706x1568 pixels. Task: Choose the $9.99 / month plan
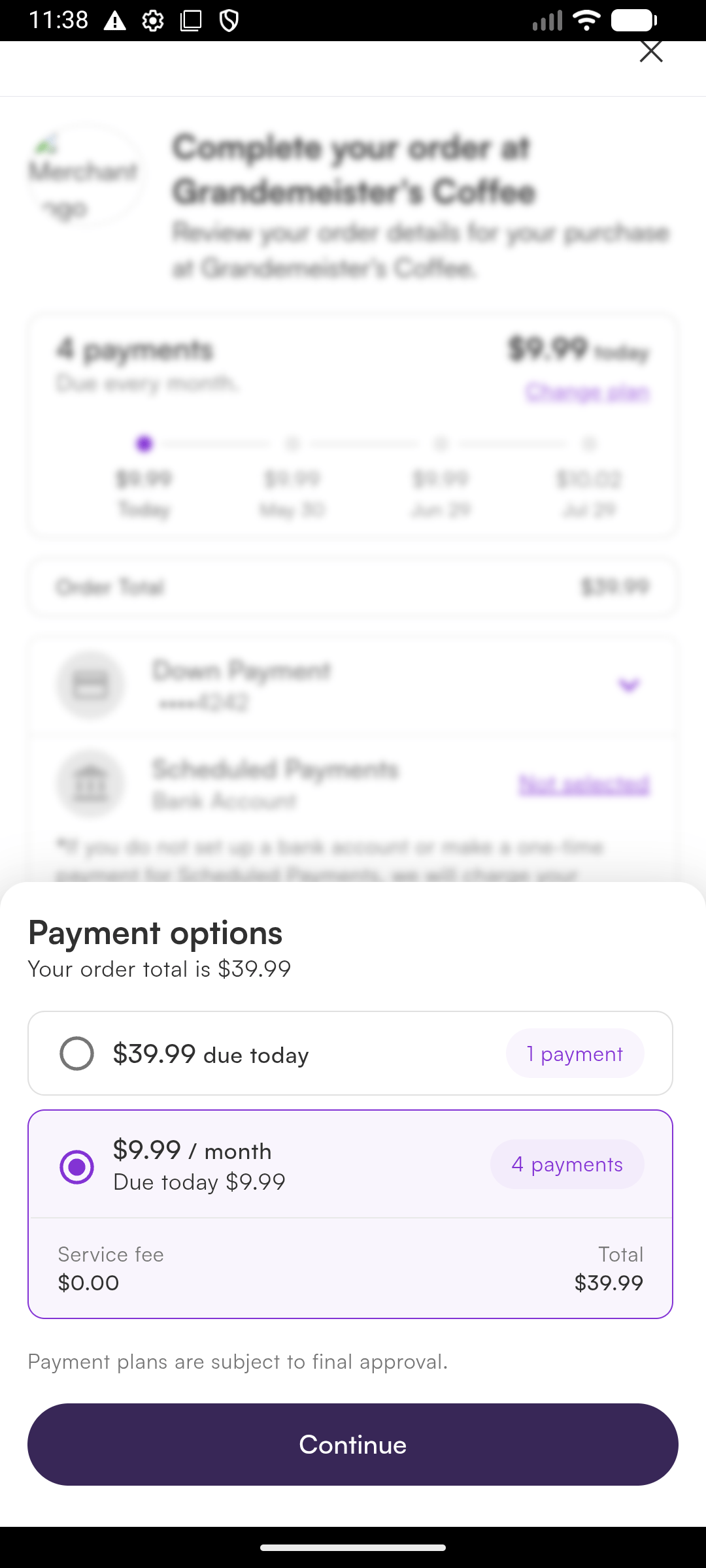350,1165
